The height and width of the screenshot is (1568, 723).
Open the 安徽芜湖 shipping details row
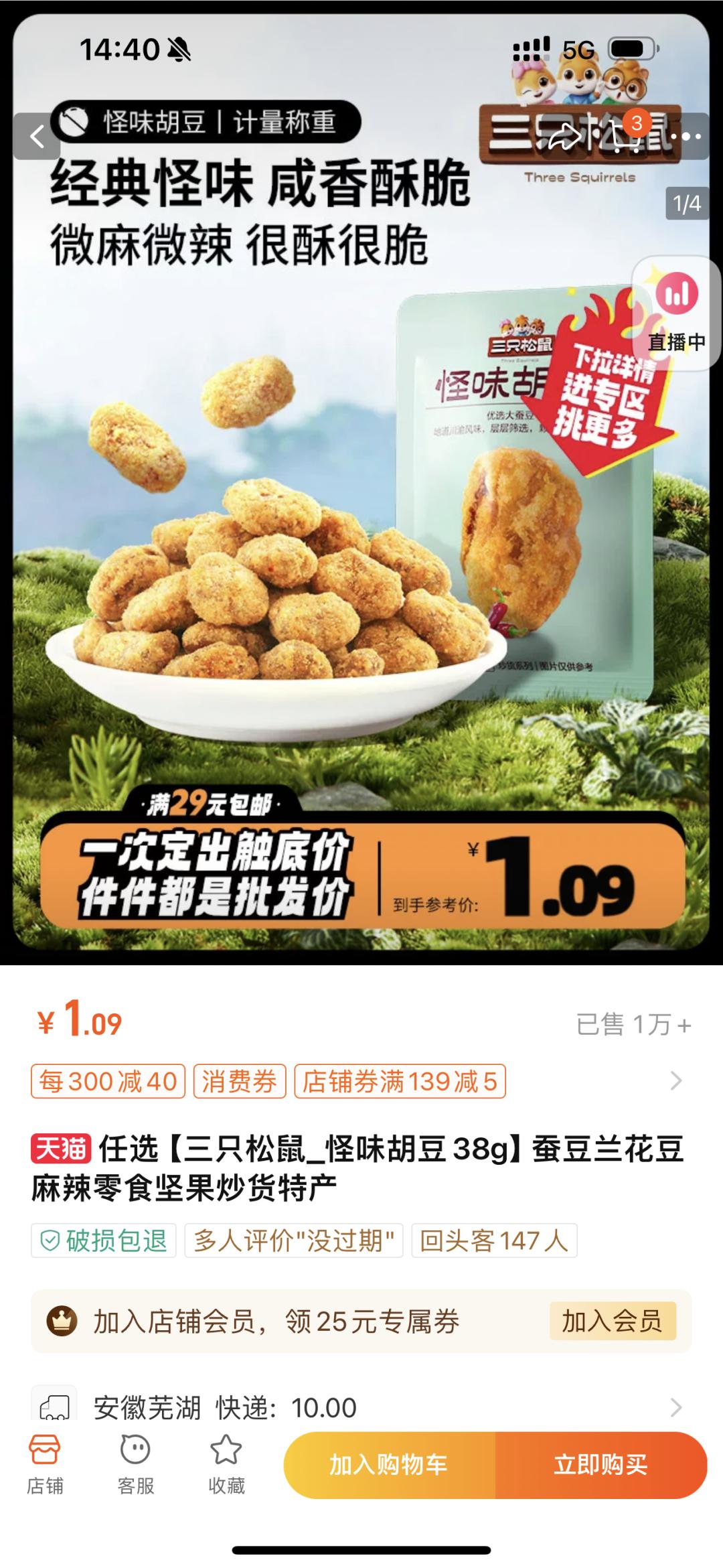tap(361, 1407)
